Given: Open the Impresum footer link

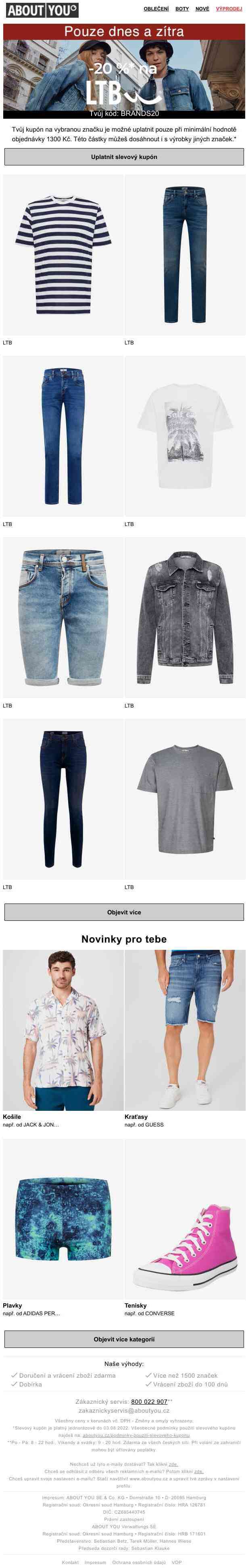Looking at the screenshot, I should coord(95,1562).
